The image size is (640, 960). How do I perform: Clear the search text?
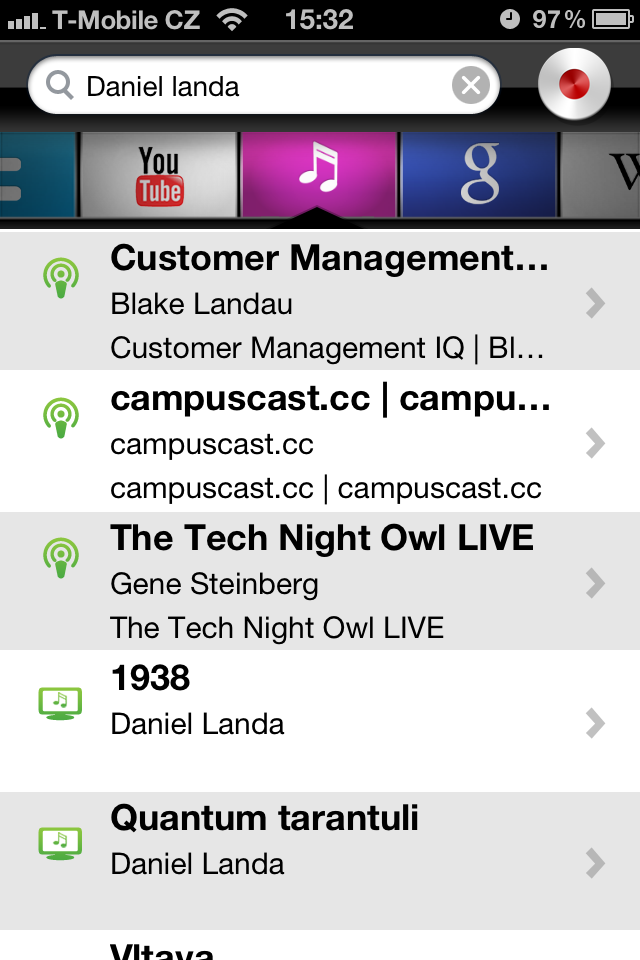(x=470, y=87)
